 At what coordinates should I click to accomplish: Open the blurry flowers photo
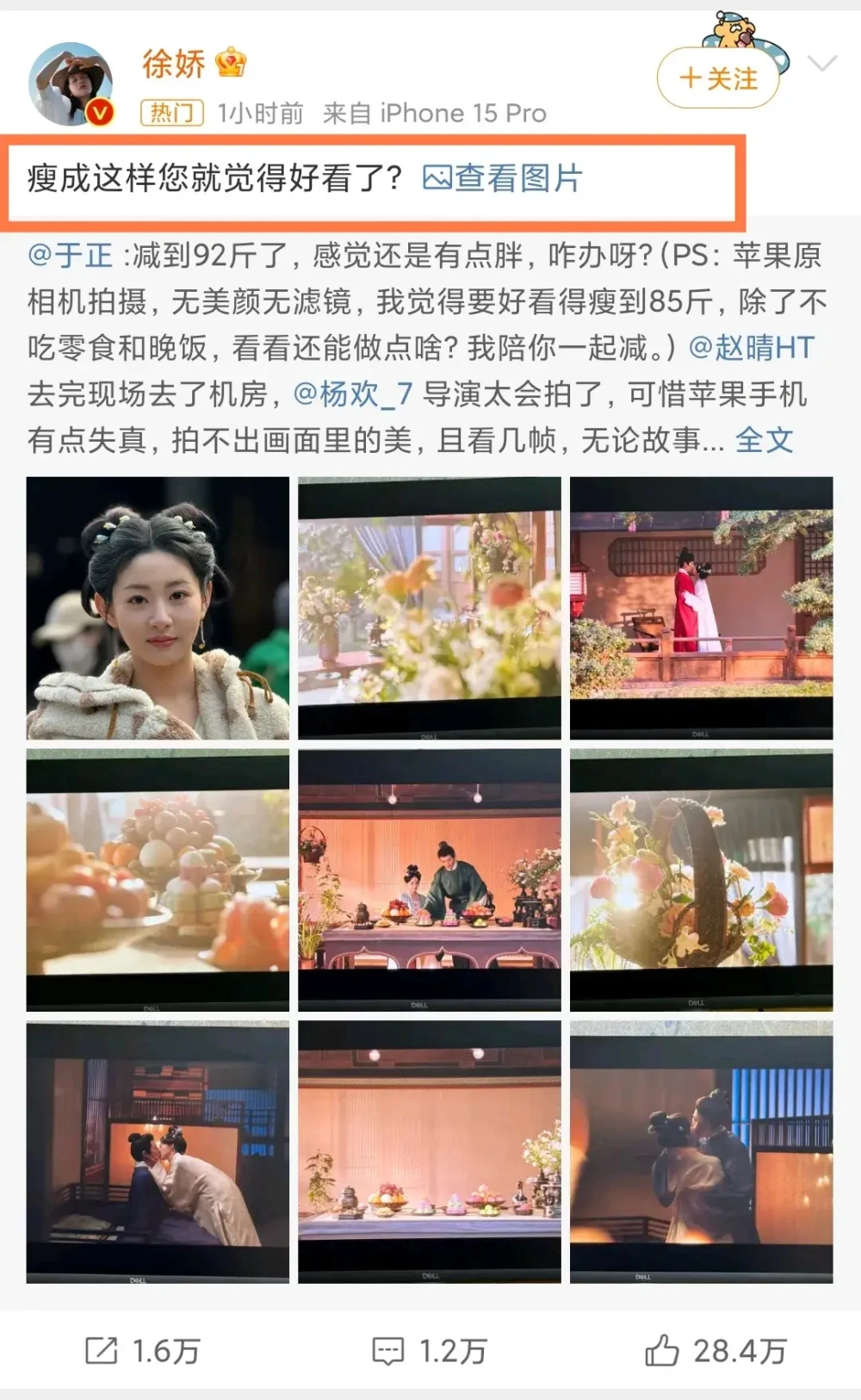tap(429, 608)
